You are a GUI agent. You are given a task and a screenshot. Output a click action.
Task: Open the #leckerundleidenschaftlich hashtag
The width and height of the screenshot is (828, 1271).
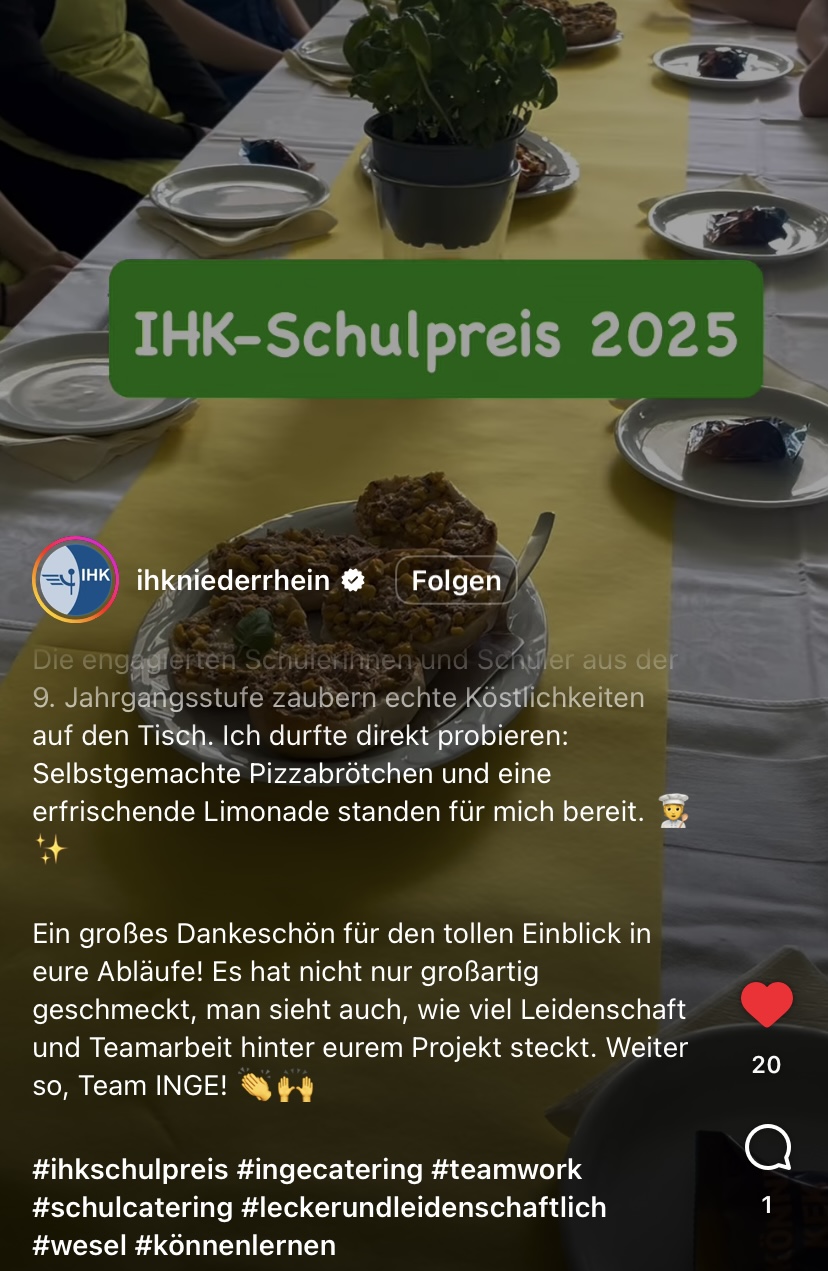[424, 1207]
